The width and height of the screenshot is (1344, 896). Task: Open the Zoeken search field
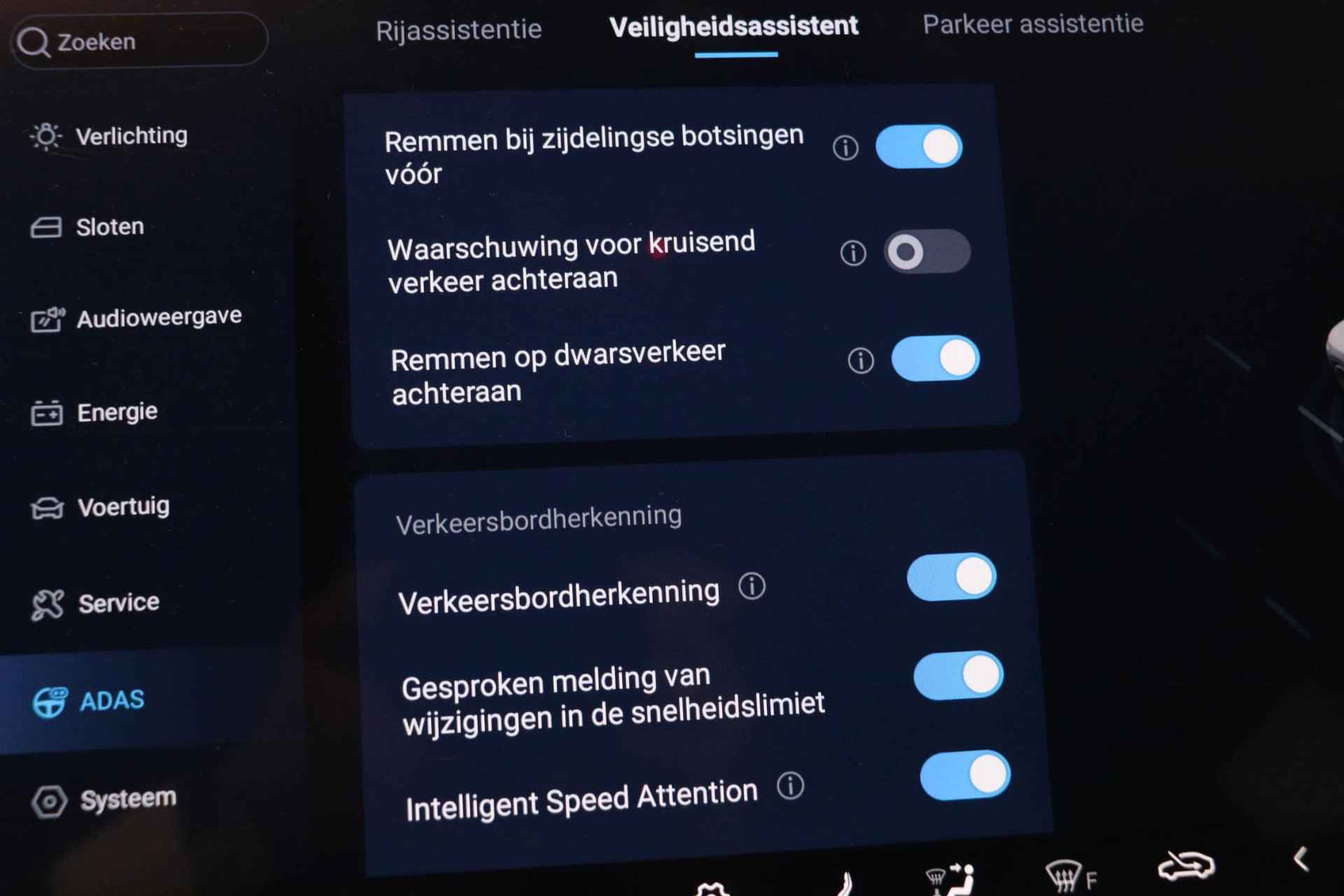tap(140, 42)
